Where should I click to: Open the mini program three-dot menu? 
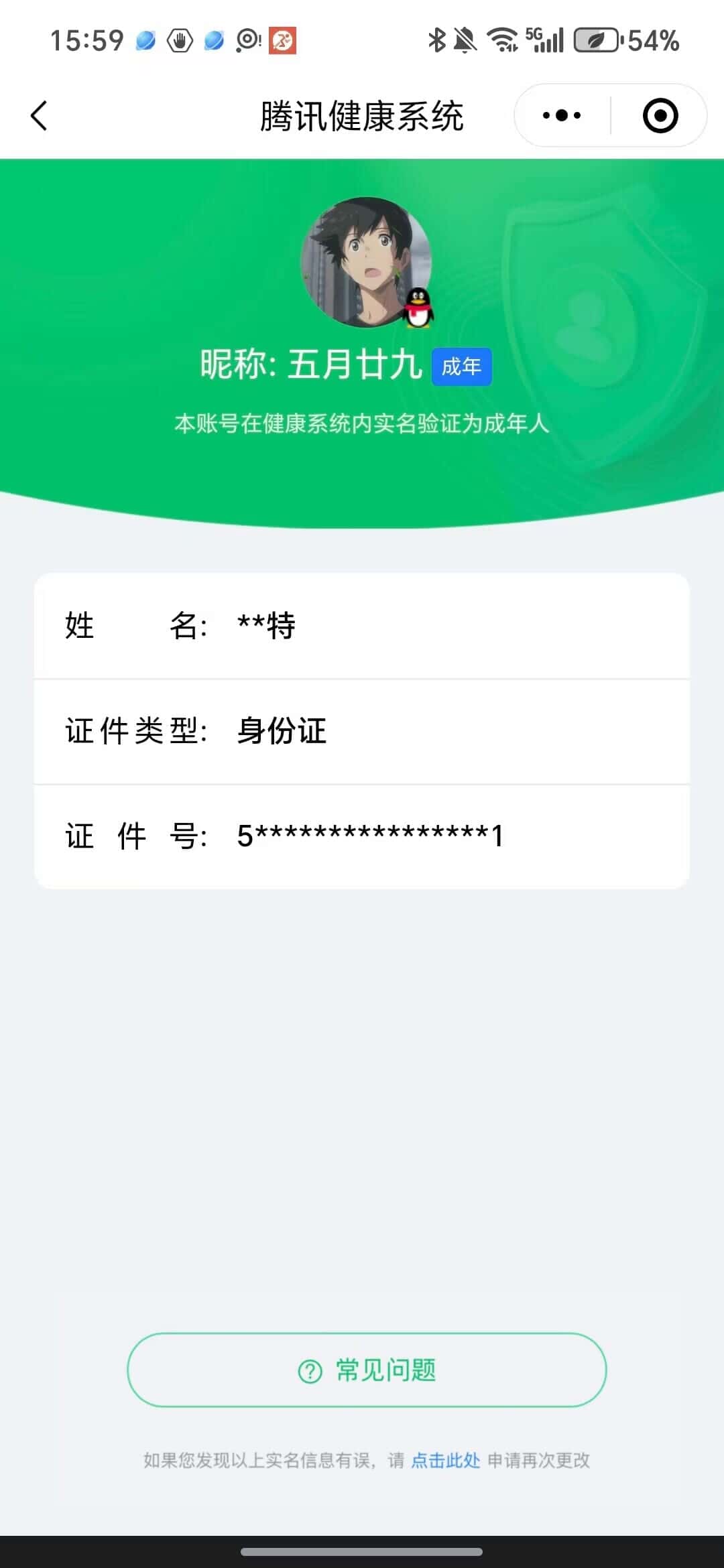562,115
